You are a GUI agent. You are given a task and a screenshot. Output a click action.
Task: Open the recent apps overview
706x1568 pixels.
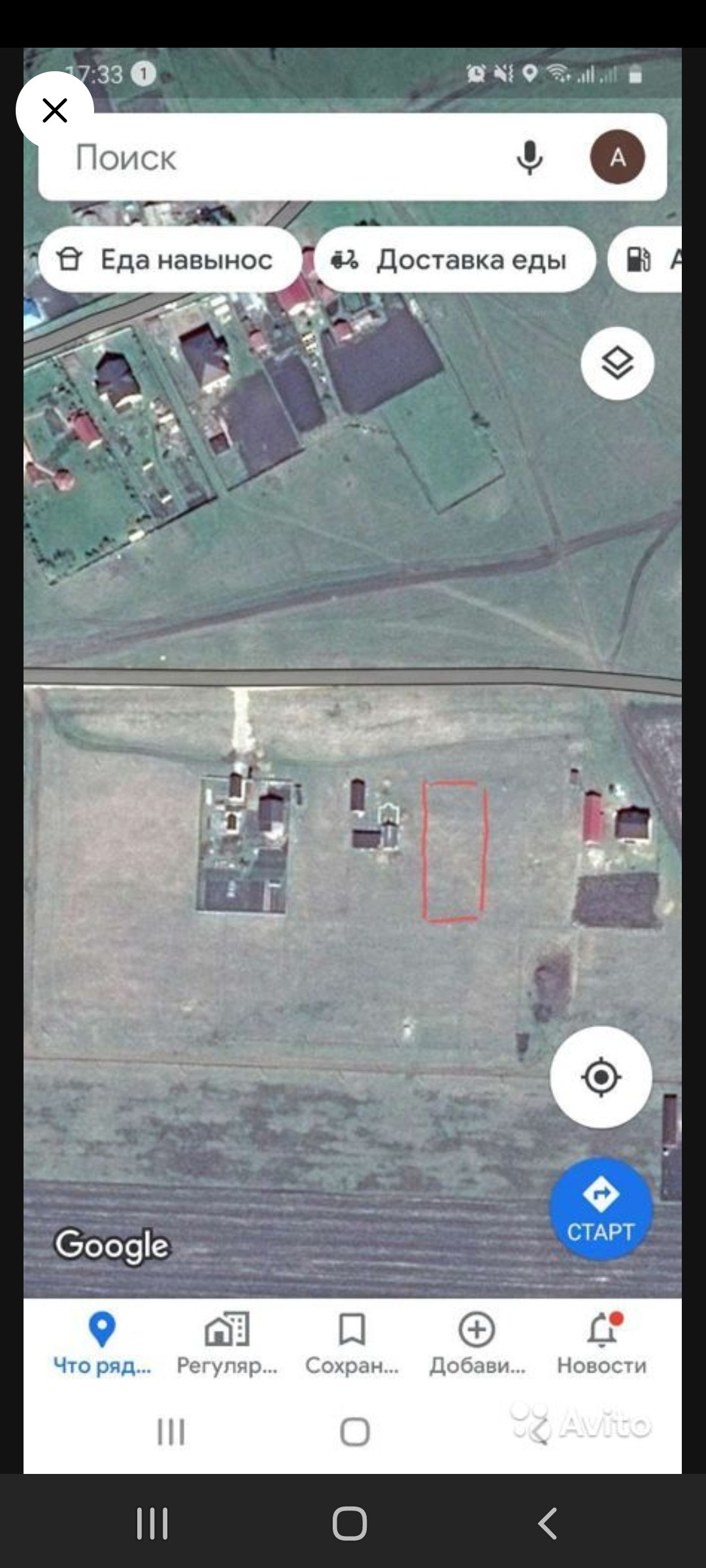click(x=152, y=1524)
